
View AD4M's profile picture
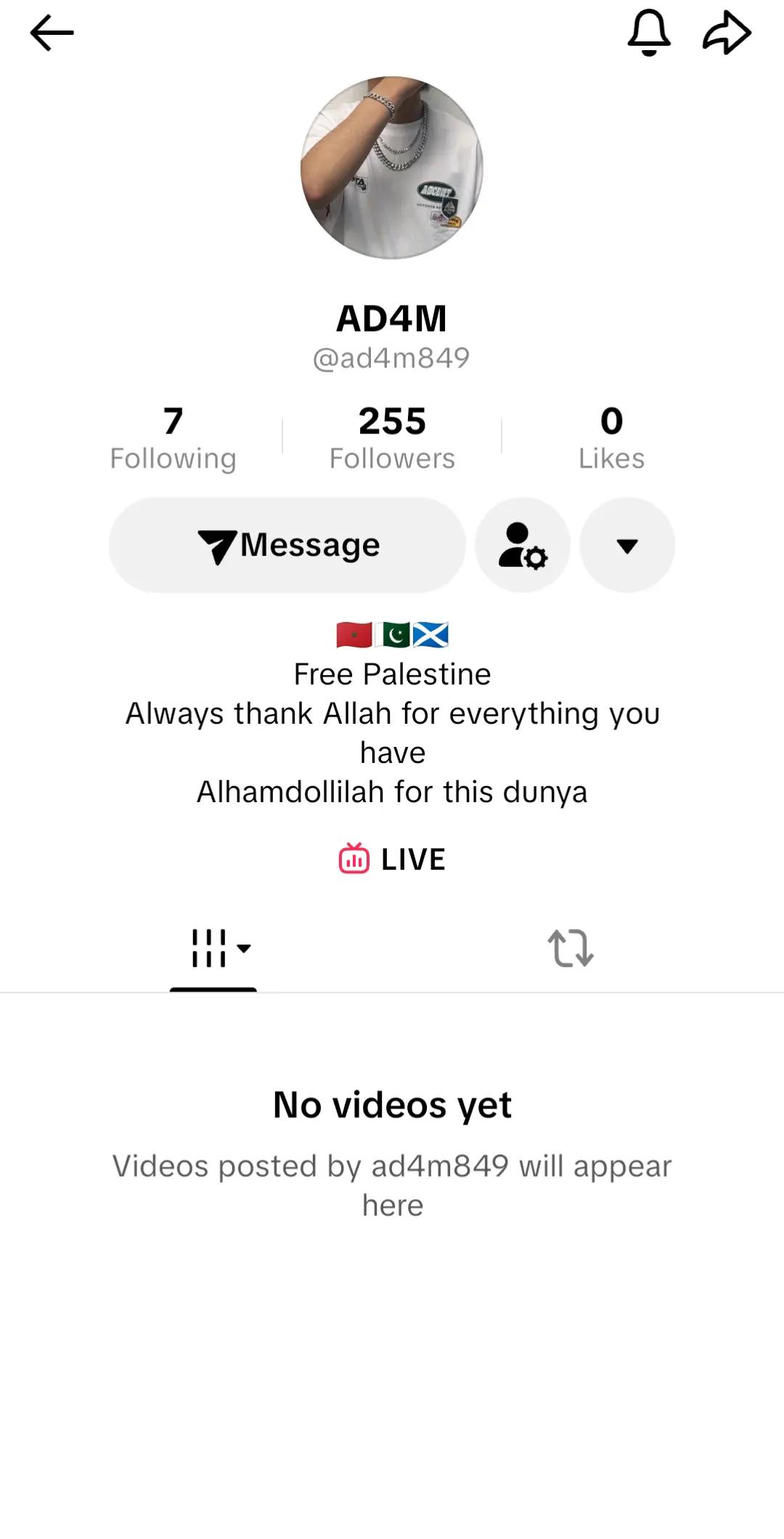(x=392, y=168)
